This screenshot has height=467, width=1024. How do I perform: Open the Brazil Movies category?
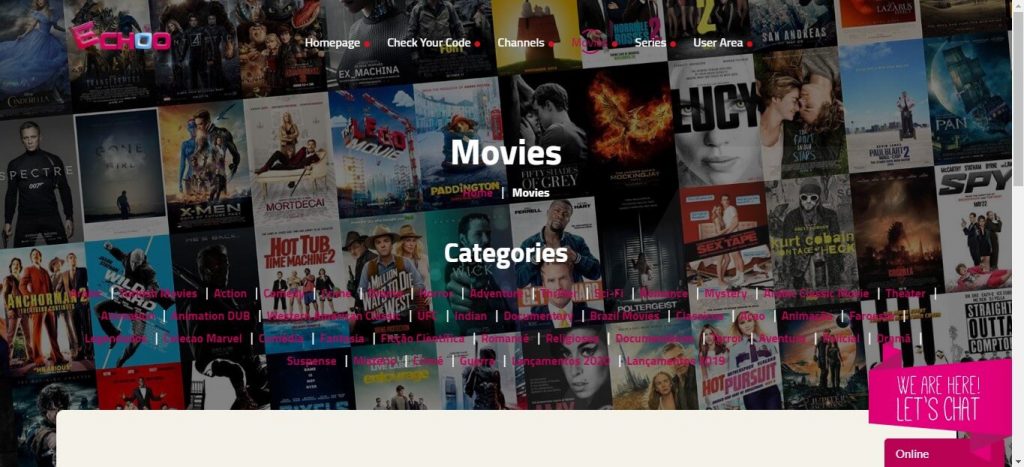(624, 316)
